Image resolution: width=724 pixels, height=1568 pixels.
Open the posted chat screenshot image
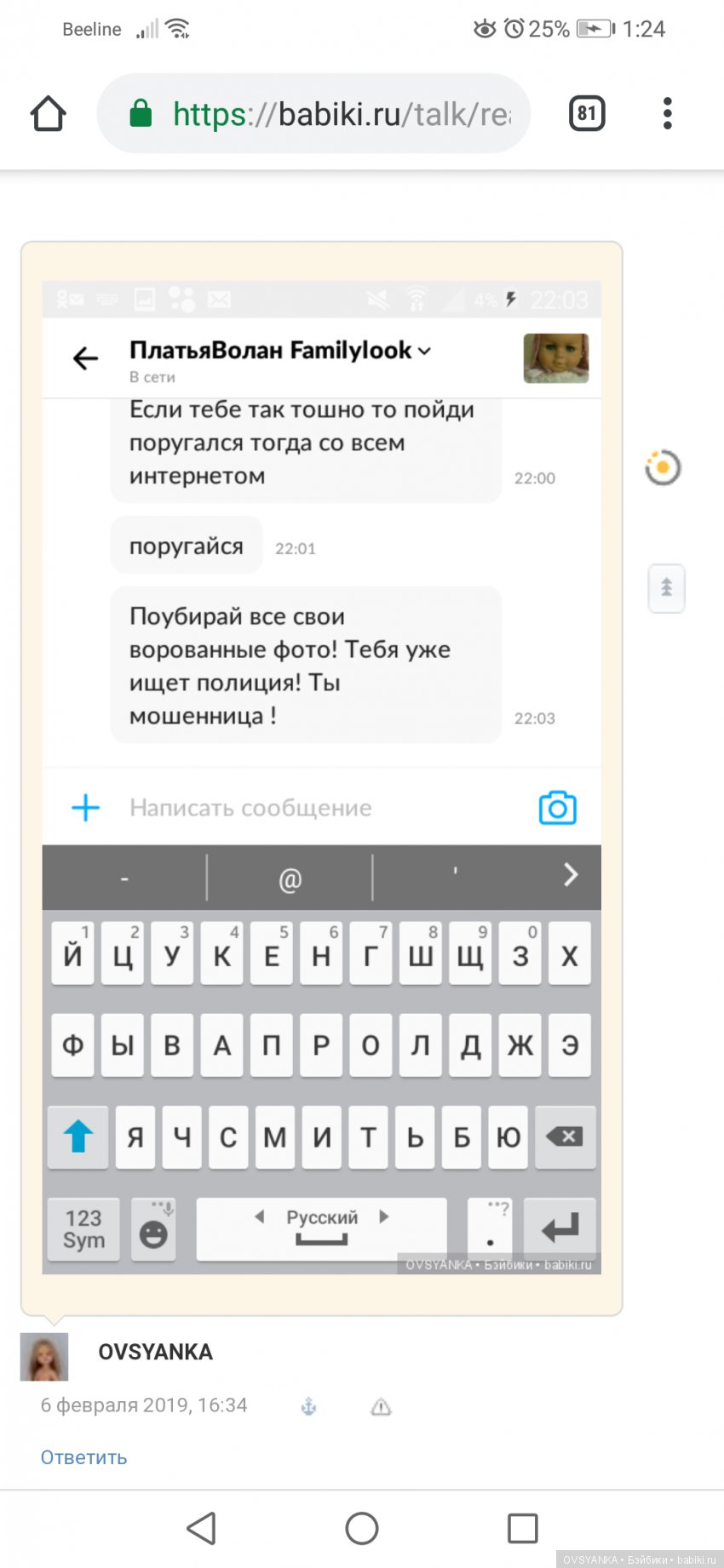pos(322,776)
